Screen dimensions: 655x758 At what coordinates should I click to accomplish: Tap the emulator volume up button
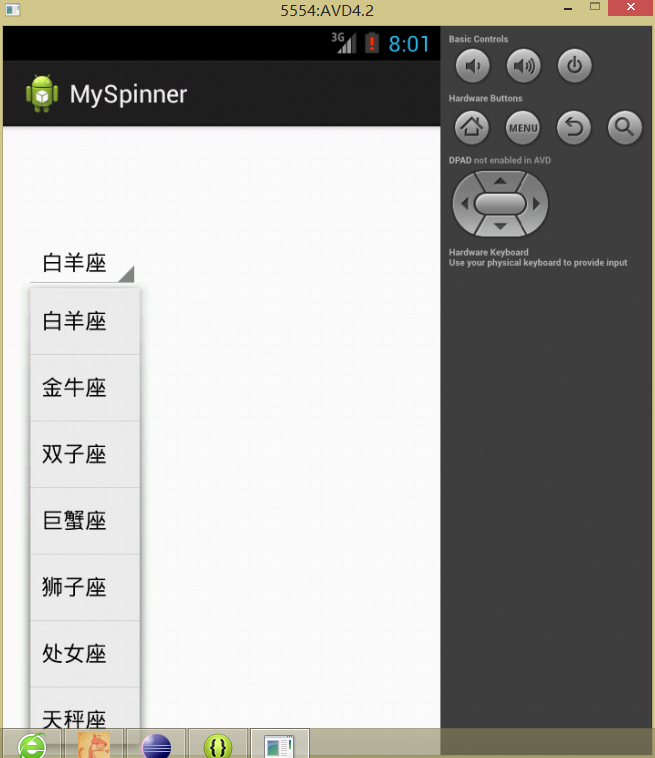point(523,66)
